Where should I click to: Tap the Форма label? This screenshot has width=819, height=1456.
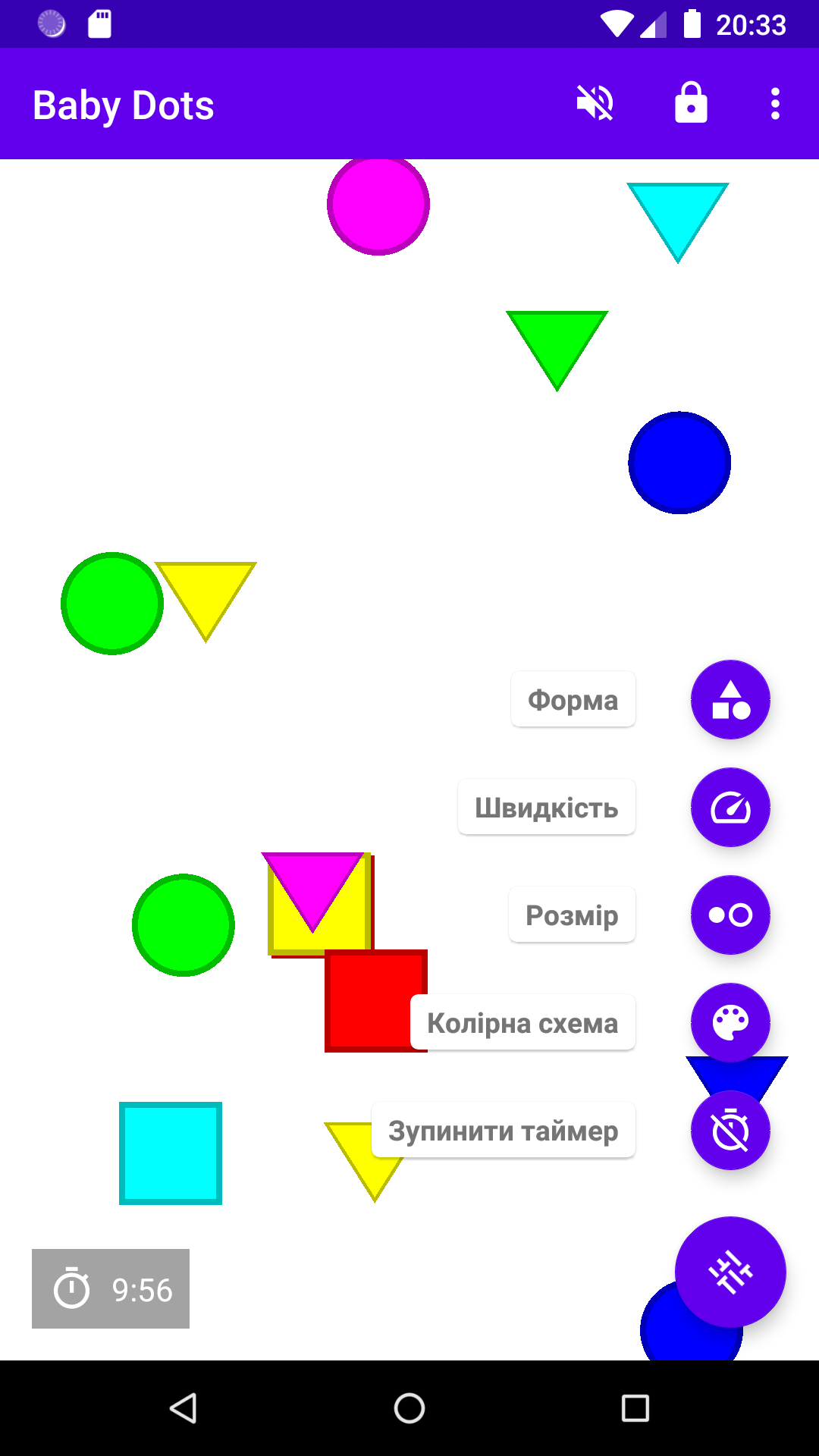pos(573,699)
